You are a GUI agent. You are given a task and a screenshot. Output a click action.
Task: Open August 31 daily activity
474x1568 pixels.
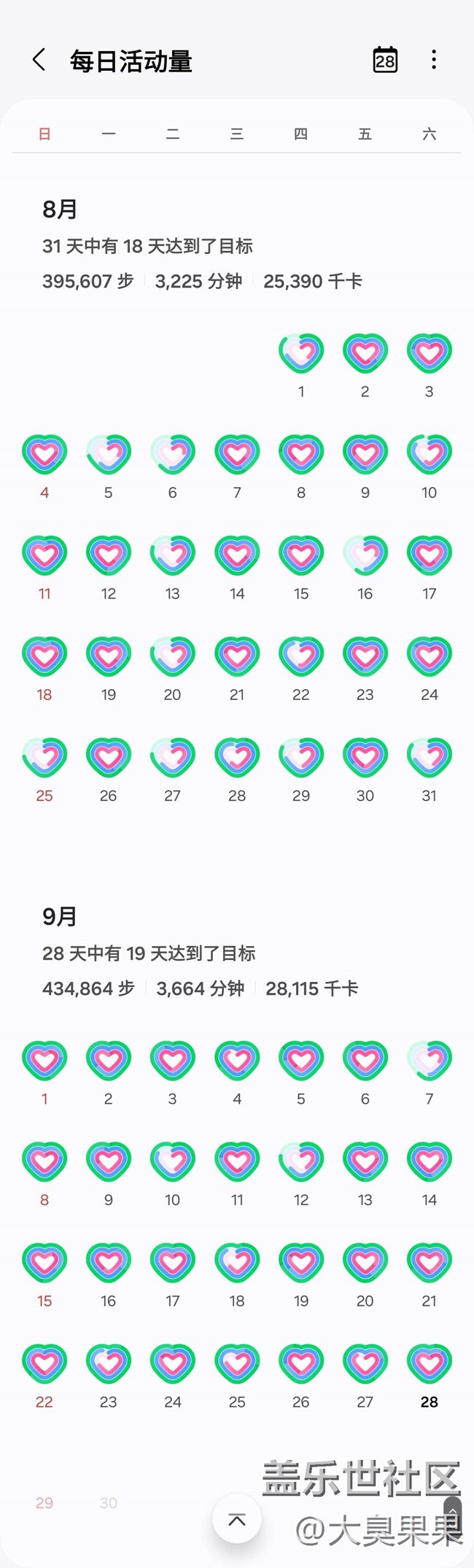point(430,757)
